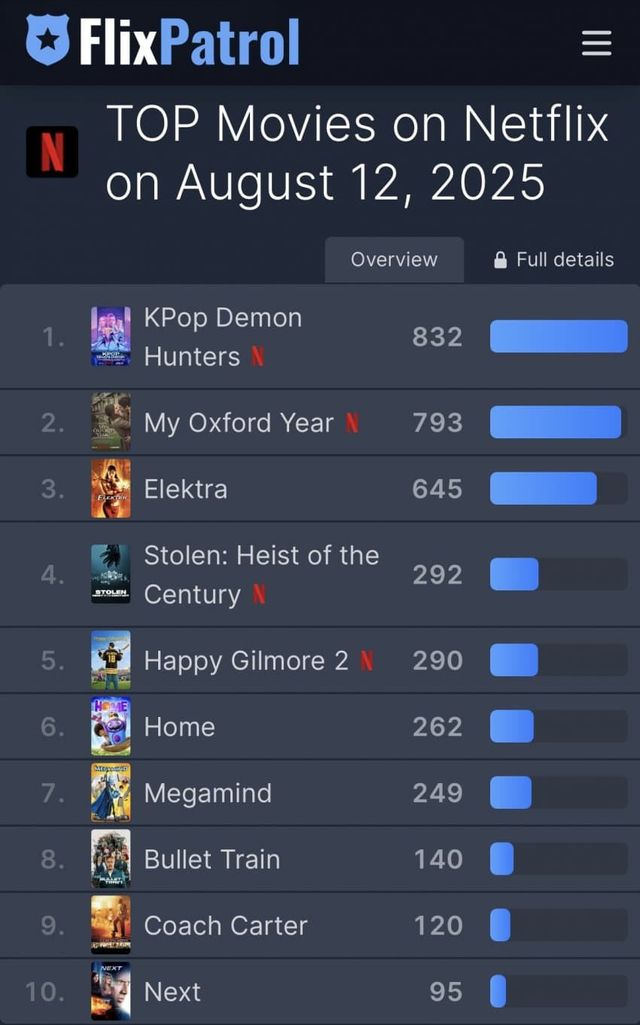
Task: Open the movie Next
Action: pyautogui.click(x=172, y=991)
